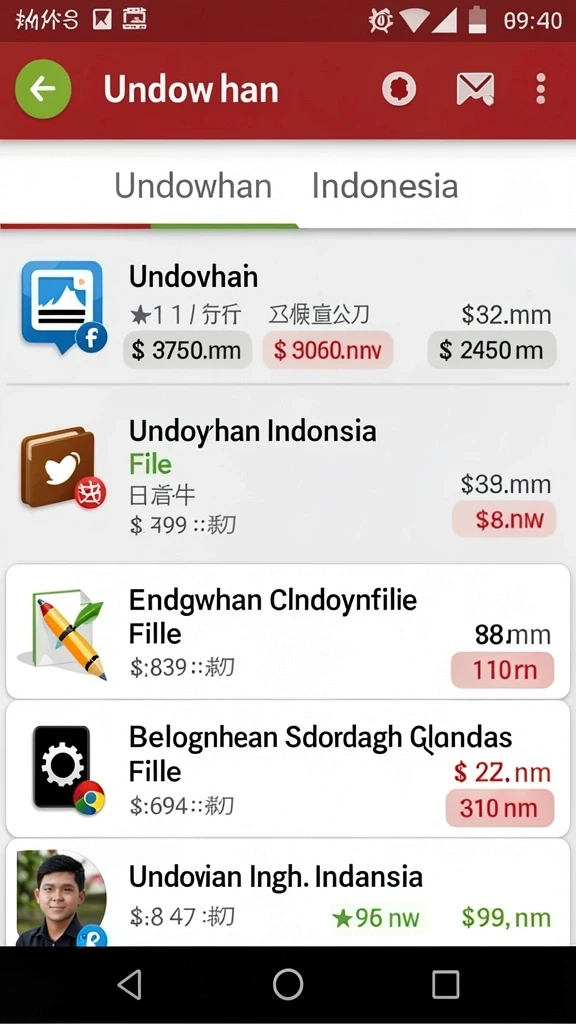576x1024 pixels.
Task: Go back with the green arrow button
Action: (x=43, y=89)
